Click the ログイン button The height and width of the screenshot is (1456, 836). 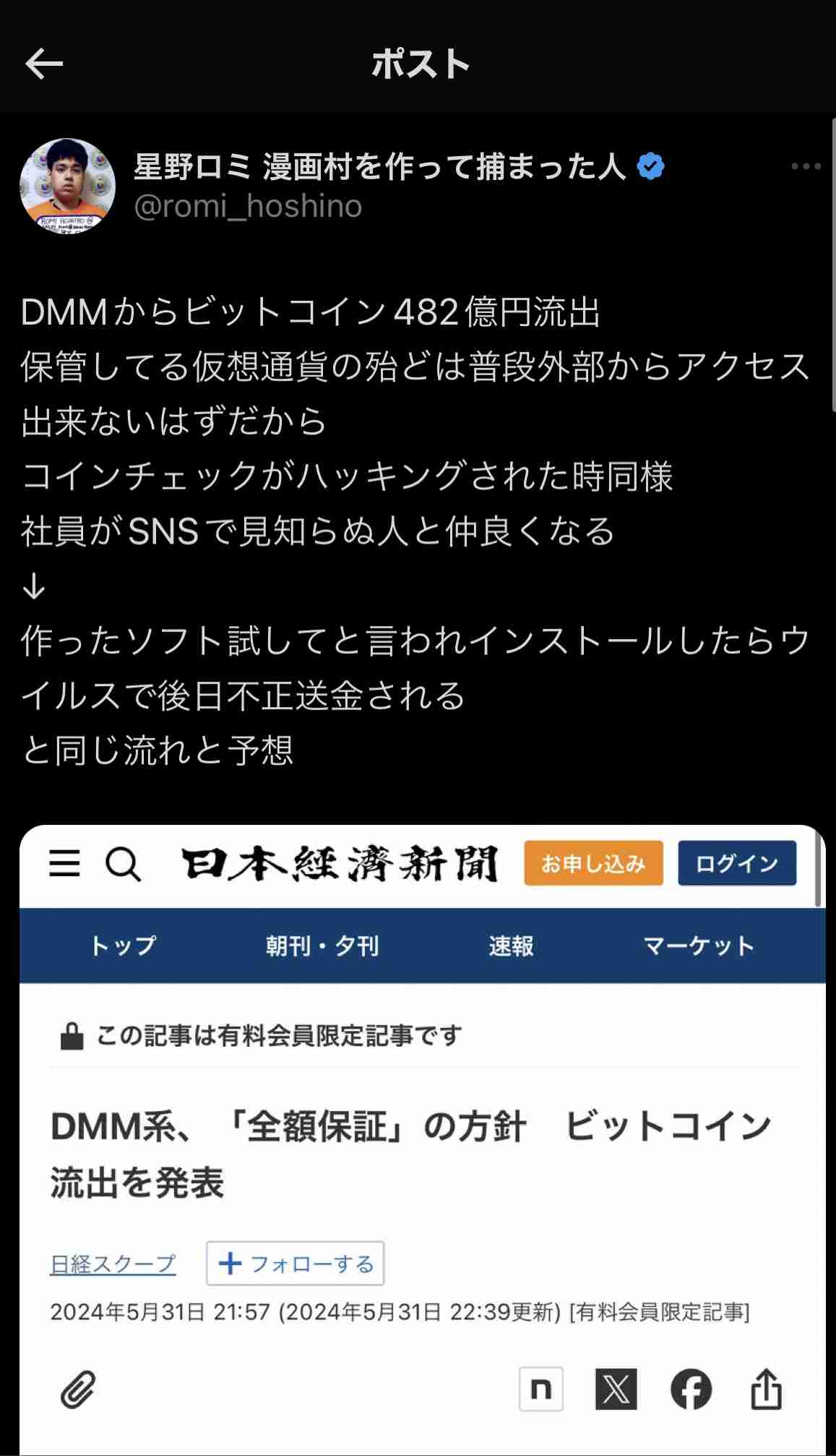click(736, 862)
